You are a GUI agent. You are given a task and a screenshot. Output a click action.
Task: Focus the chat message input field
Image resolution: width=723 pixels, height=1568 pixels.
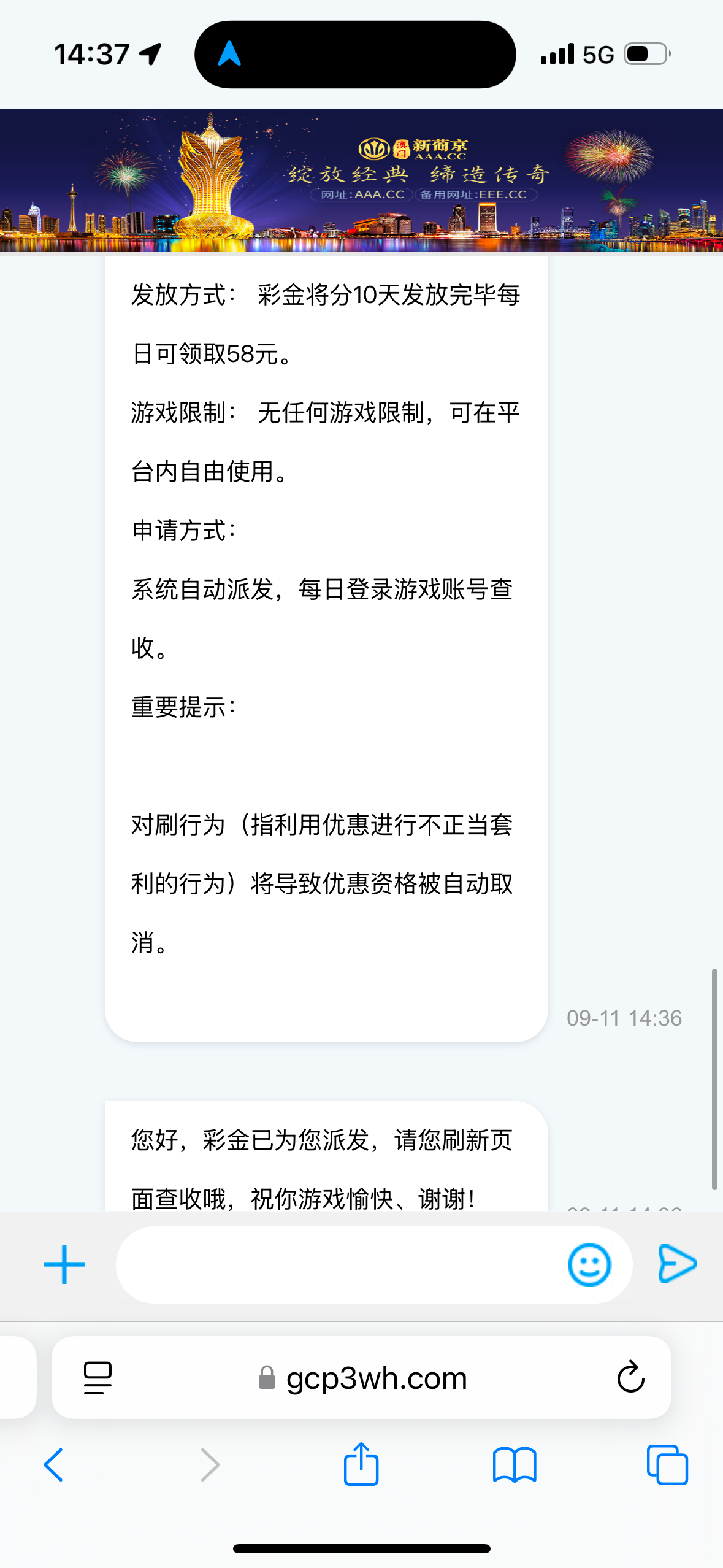coord(337,1265)
